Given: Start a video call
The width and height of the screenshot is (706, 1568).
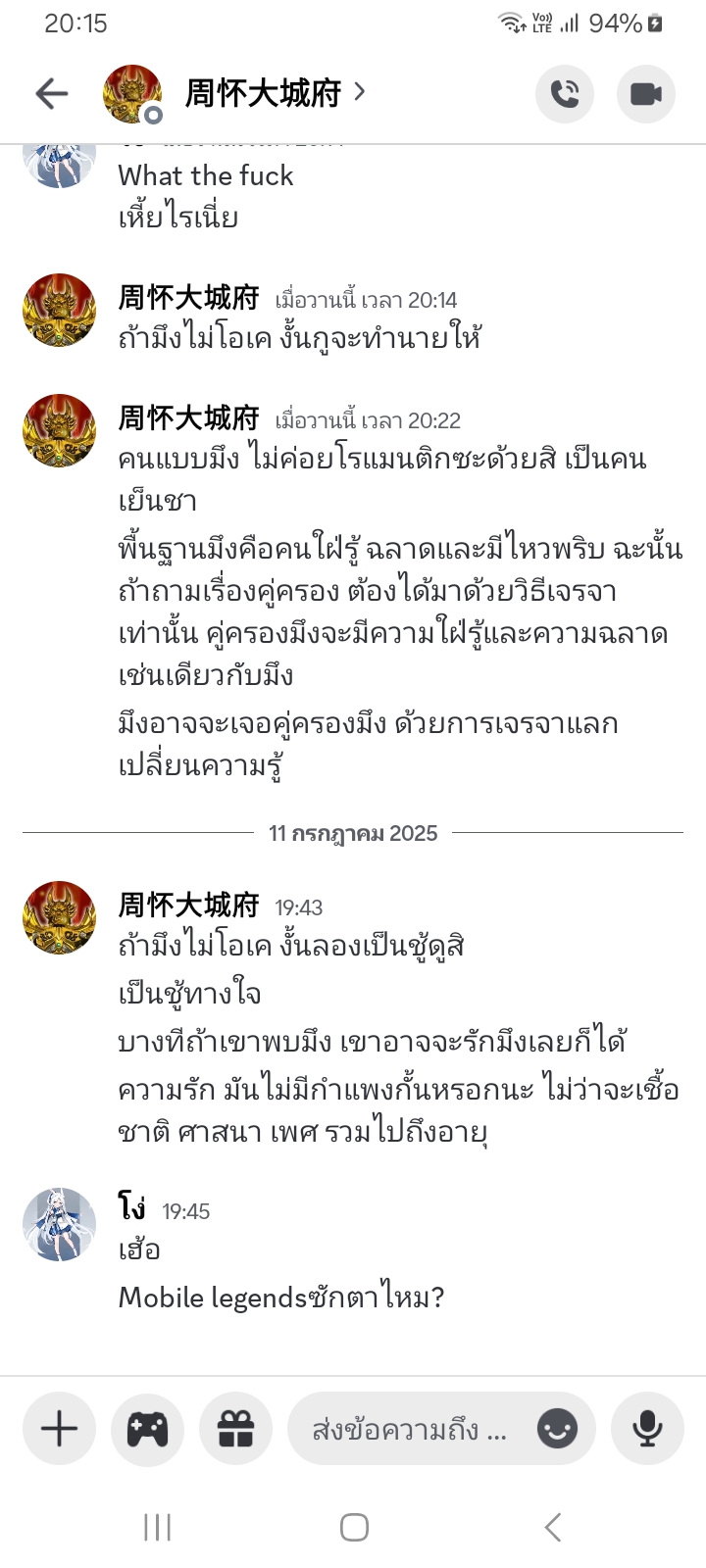Looking at the screenshot, I should click(645, 93).
